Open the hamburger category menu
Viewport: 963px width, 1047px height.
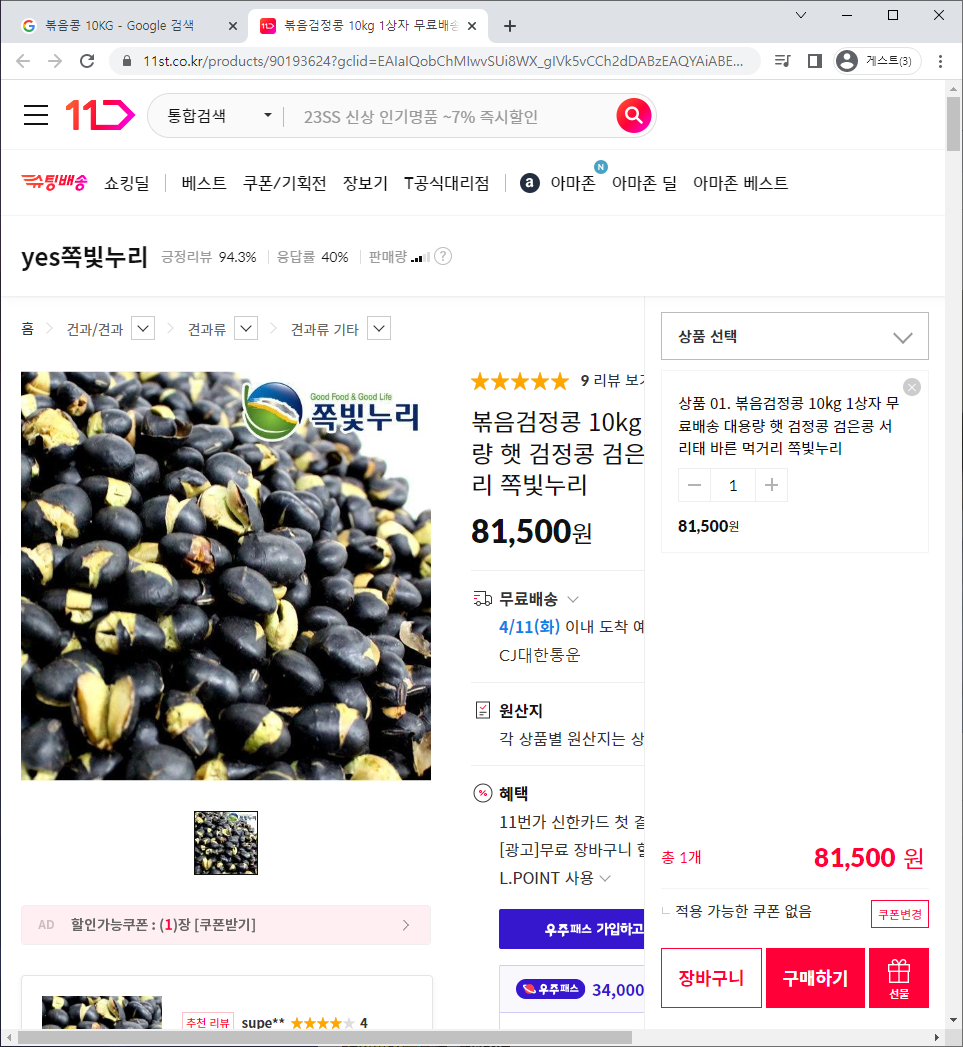(x=36, y=116)
